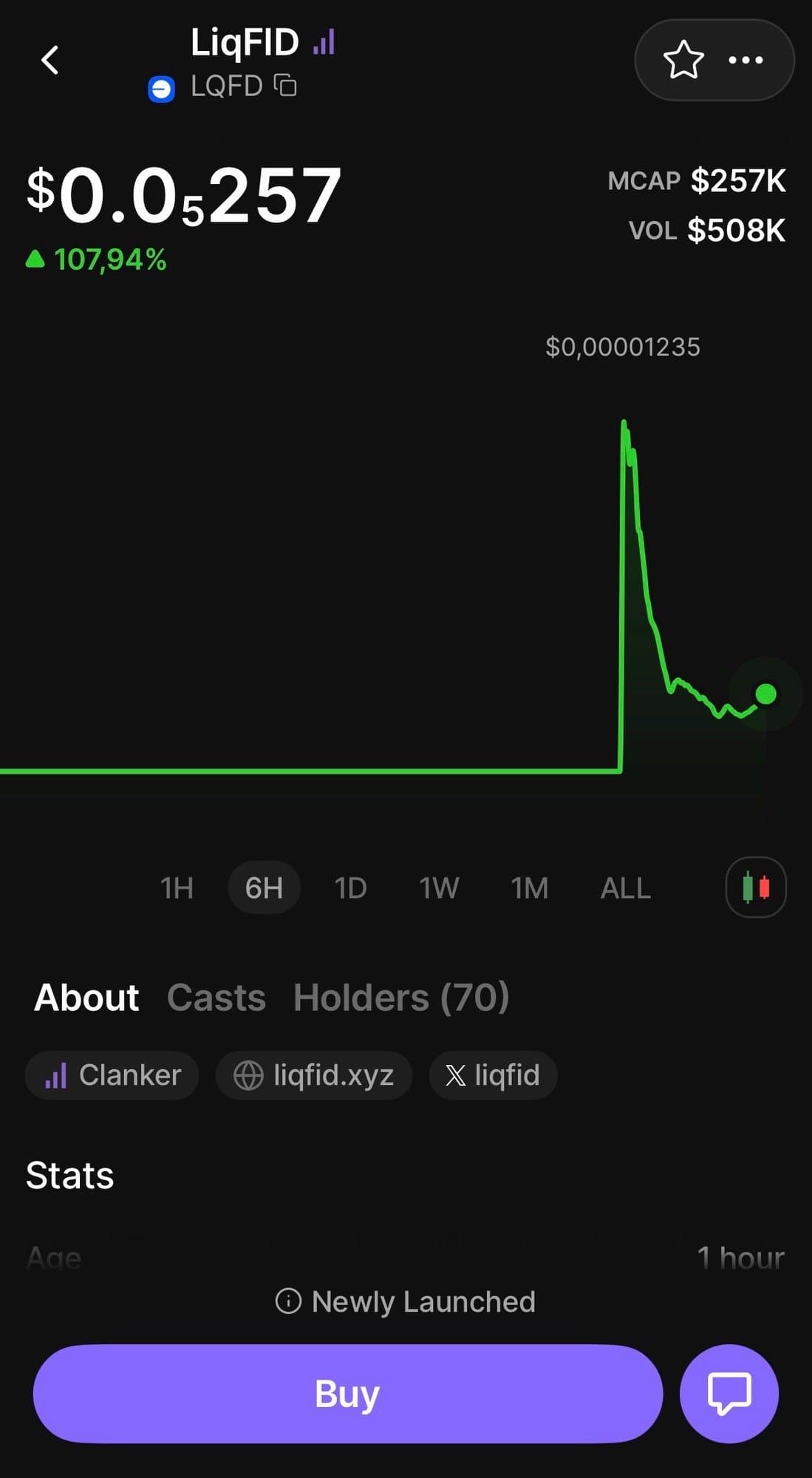Switch chart to 1D range
Image resolution: width=812 pixels, height=1478 pixels.
point(350,888)
